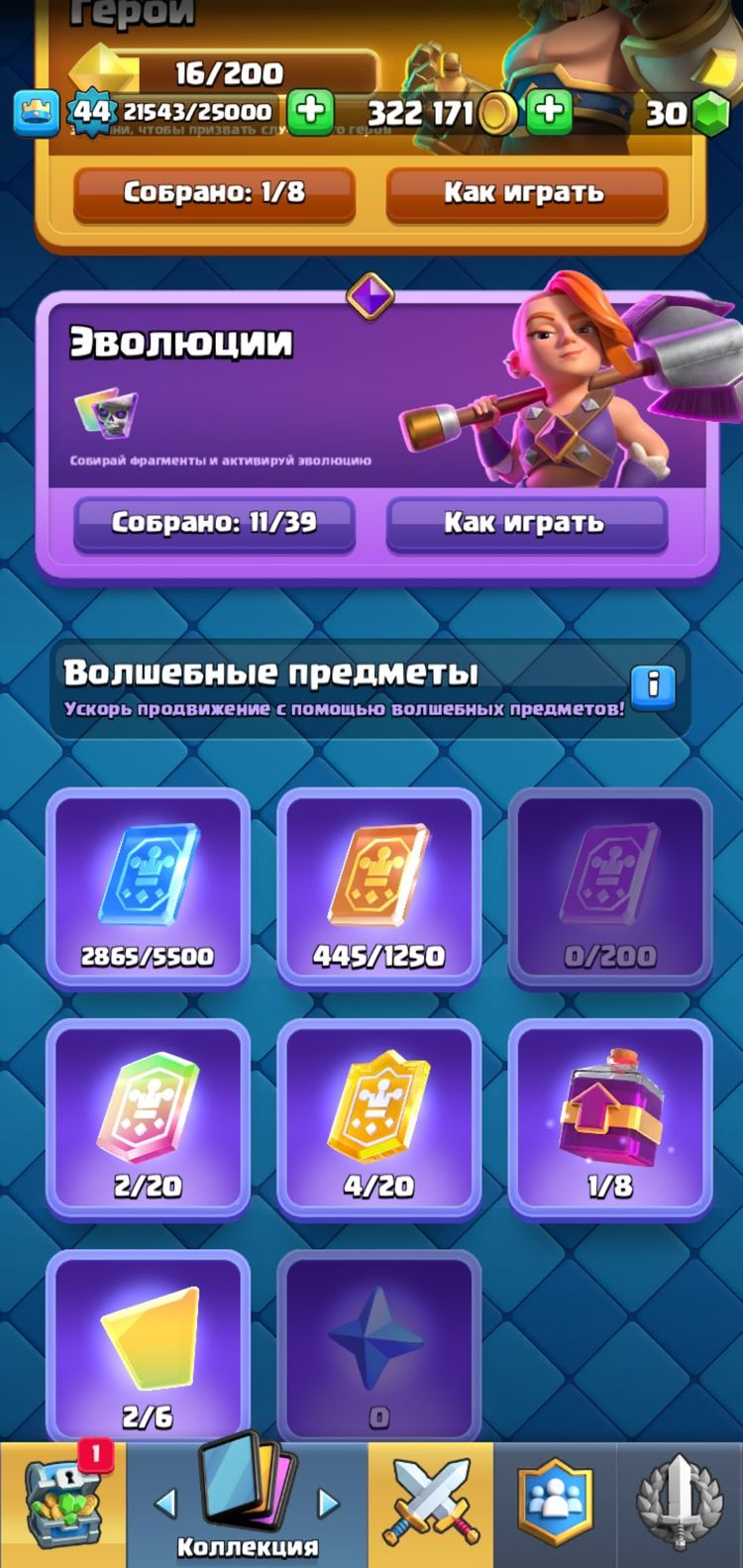Viewport: 743px width, 1568px height.
Task: Open magic items info icon
Action: tap(653, 685)
